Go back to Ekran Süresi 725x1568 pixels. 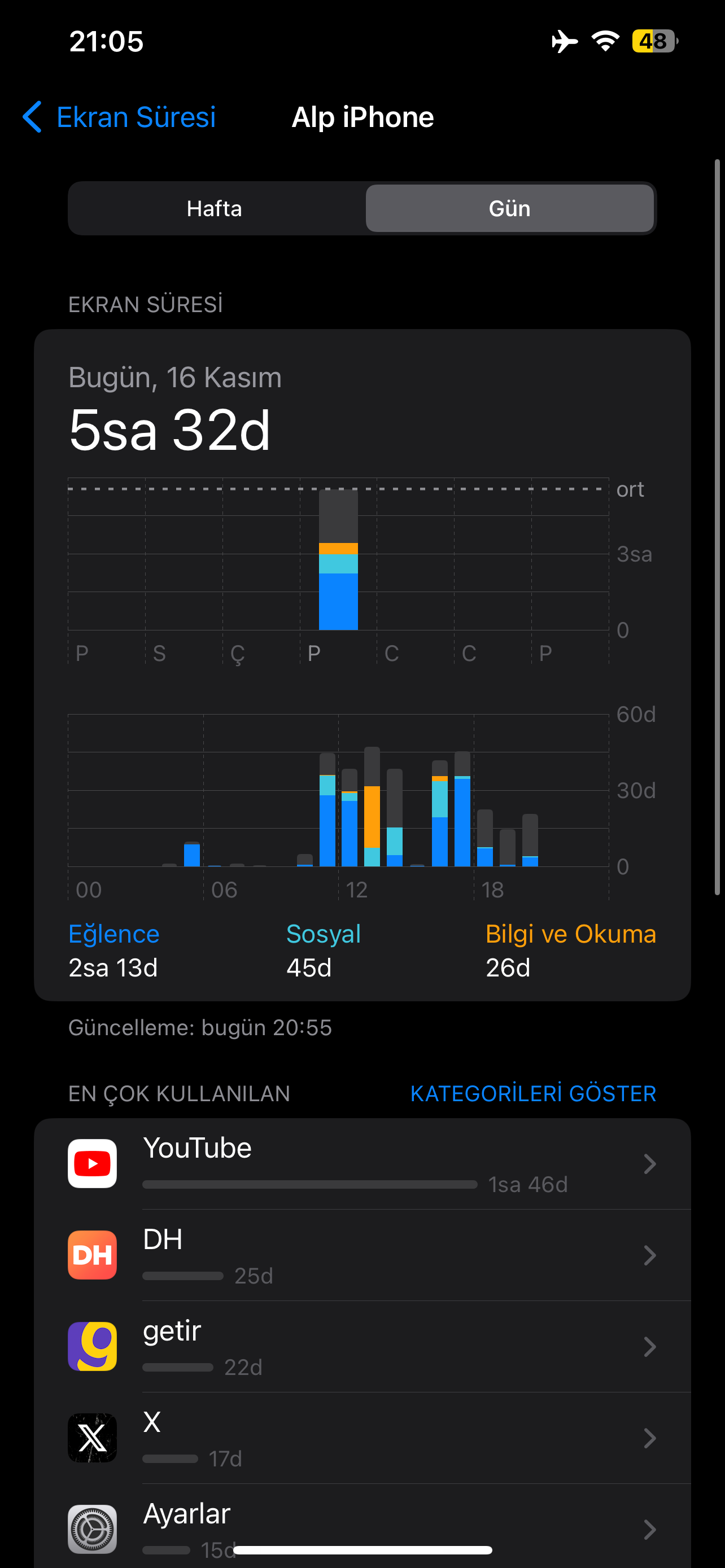pos(119,117)
